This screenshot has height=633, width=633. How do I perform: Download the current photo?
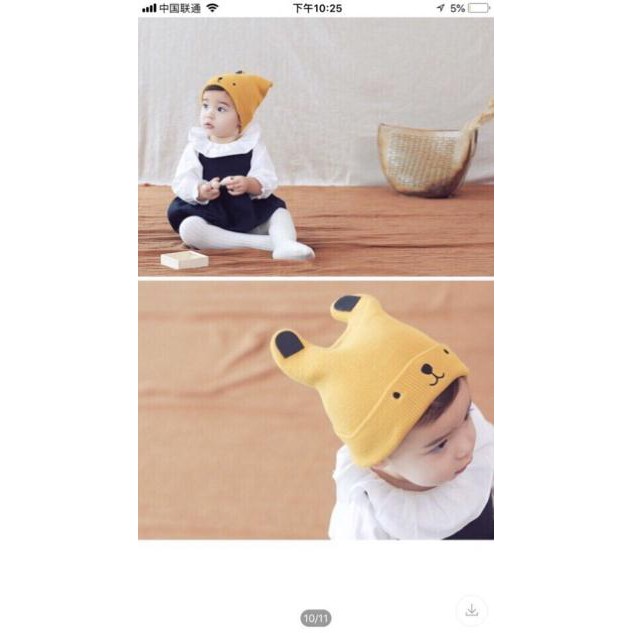[x=471, y=609]
